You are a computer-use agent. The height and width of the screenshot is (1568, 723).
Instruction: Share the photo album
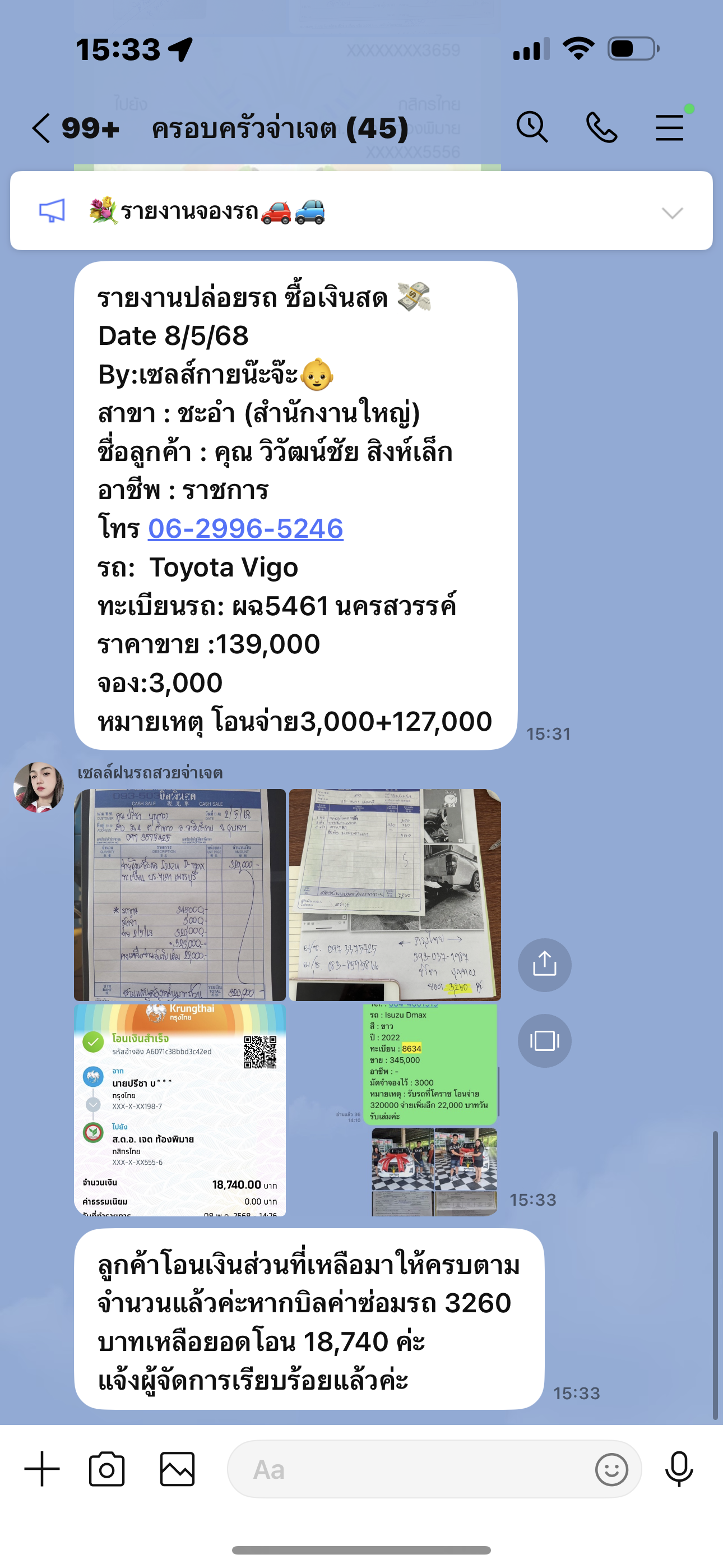(x=544, y=965)
